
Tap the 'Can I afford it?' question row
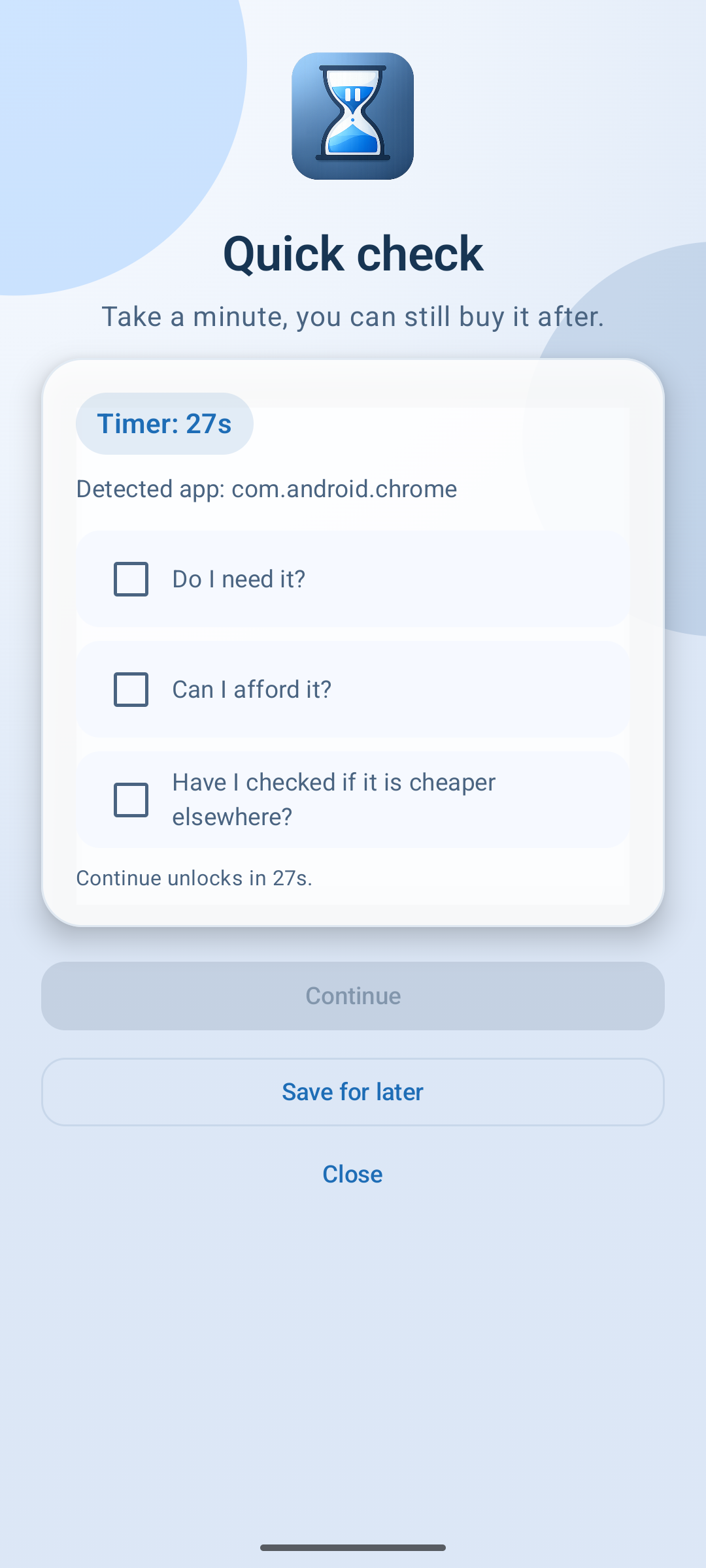(353, 689)
